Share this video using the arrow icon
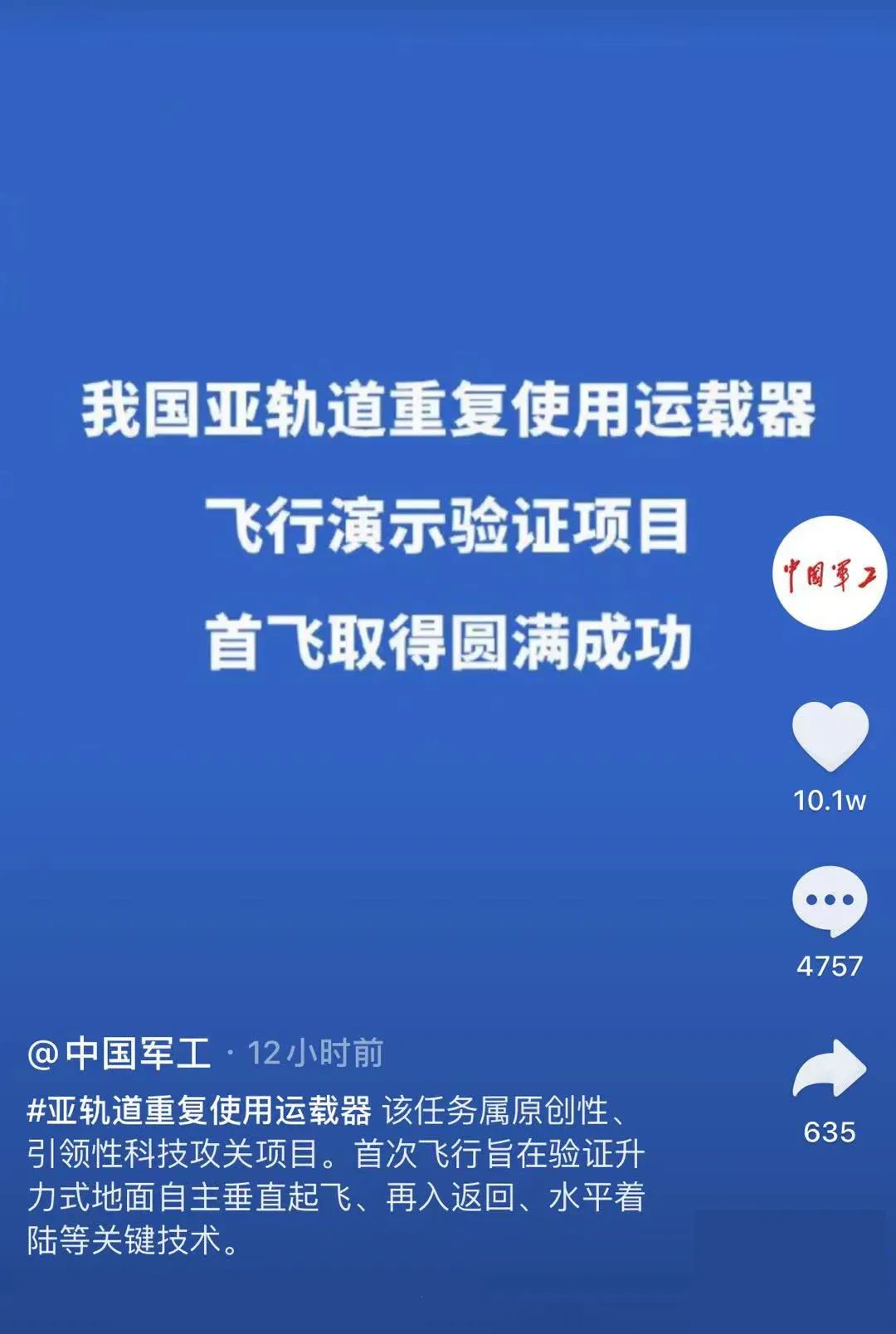 (x=830, y=1069)
